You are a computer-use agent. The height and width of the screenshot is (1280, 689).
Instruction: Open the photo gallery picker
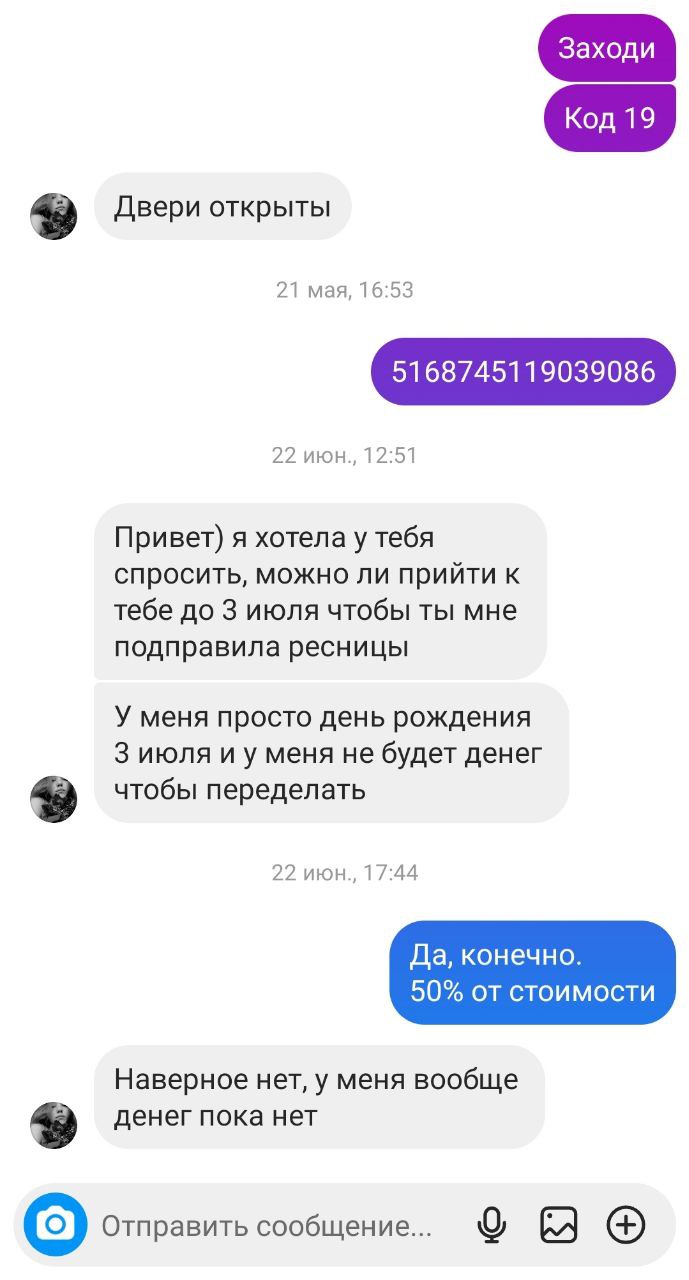[x=559, y=1225]
